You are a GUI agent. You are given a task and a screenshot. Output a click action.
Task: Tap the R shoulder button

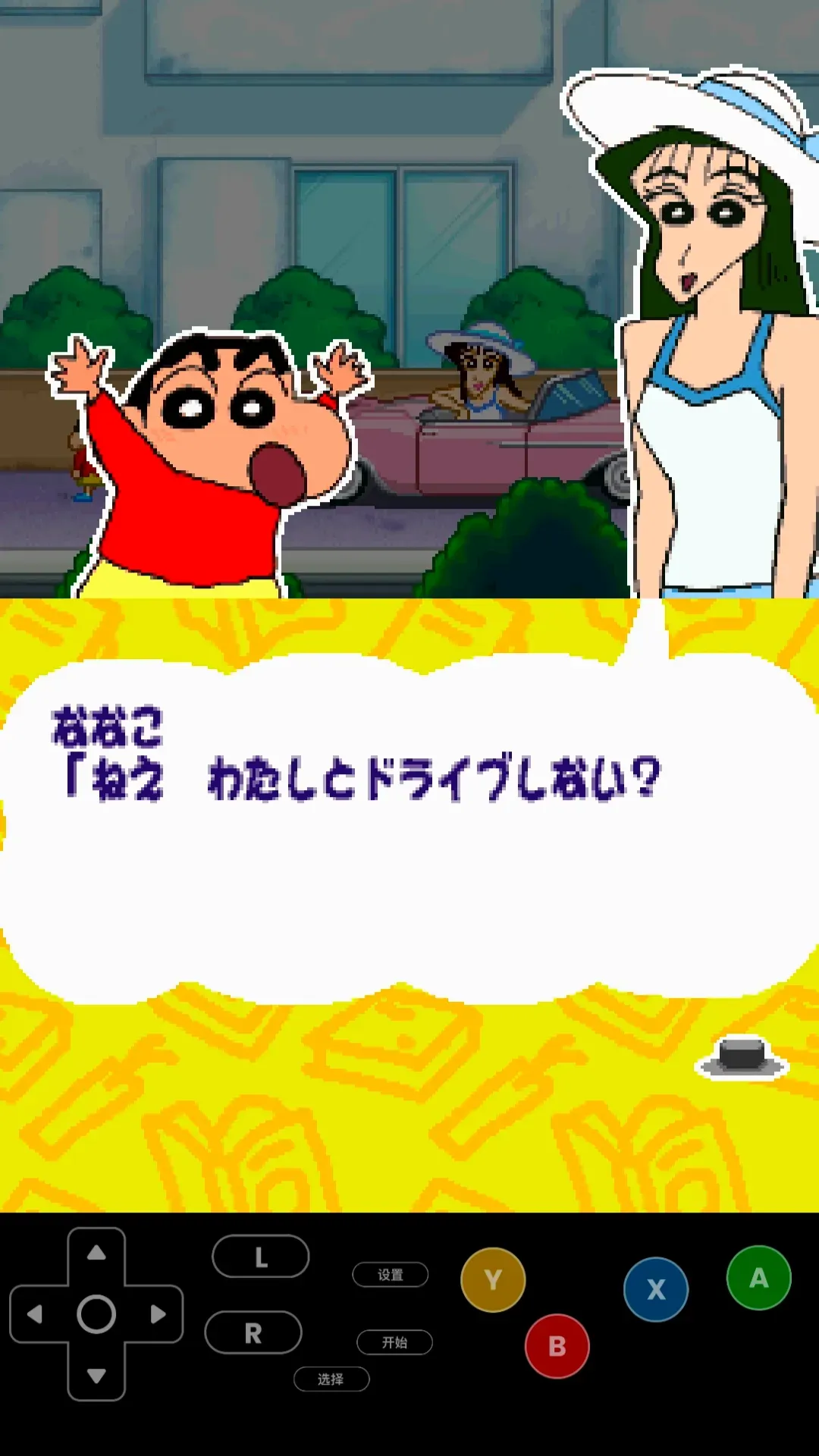[253, 1332]
